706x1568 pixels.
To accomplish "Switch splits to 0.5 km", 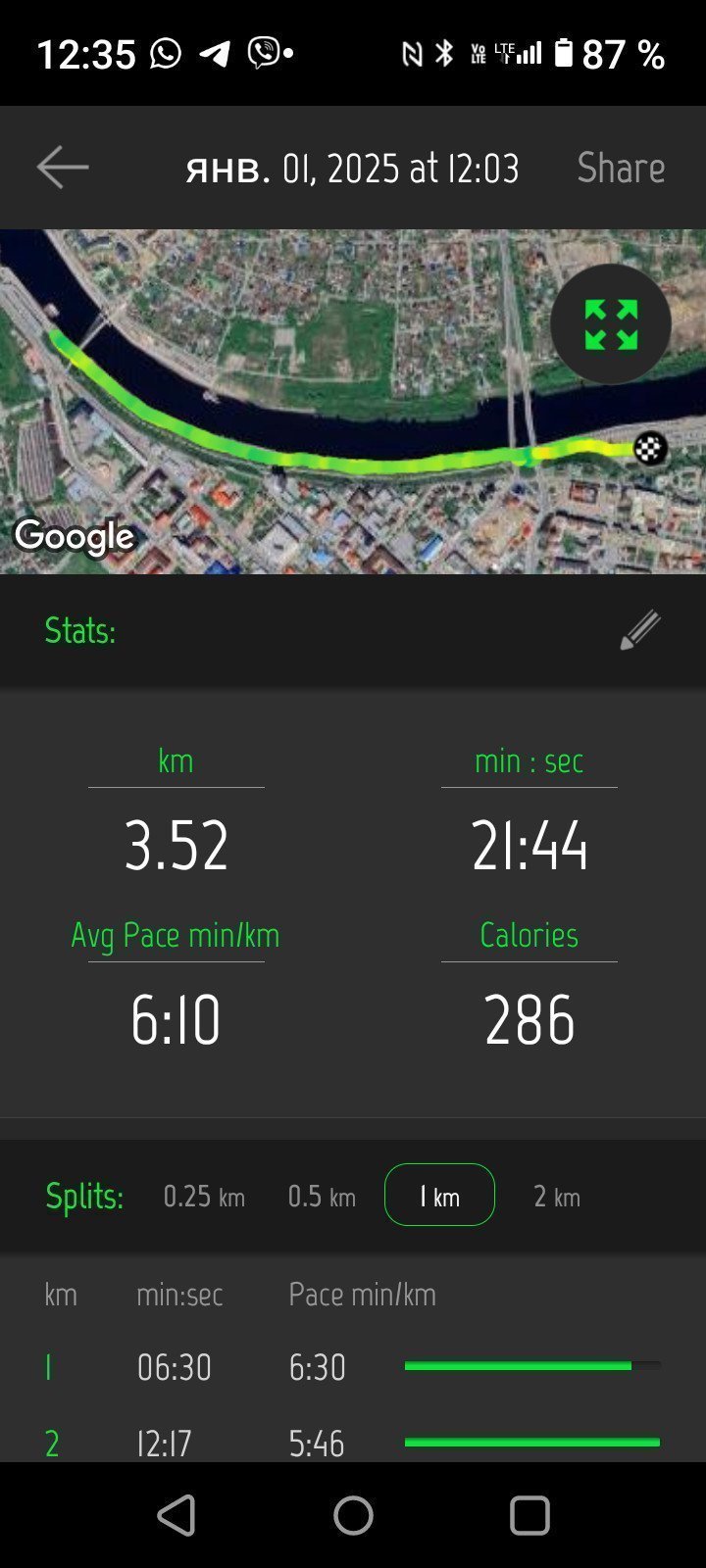I will [322, 1197].
